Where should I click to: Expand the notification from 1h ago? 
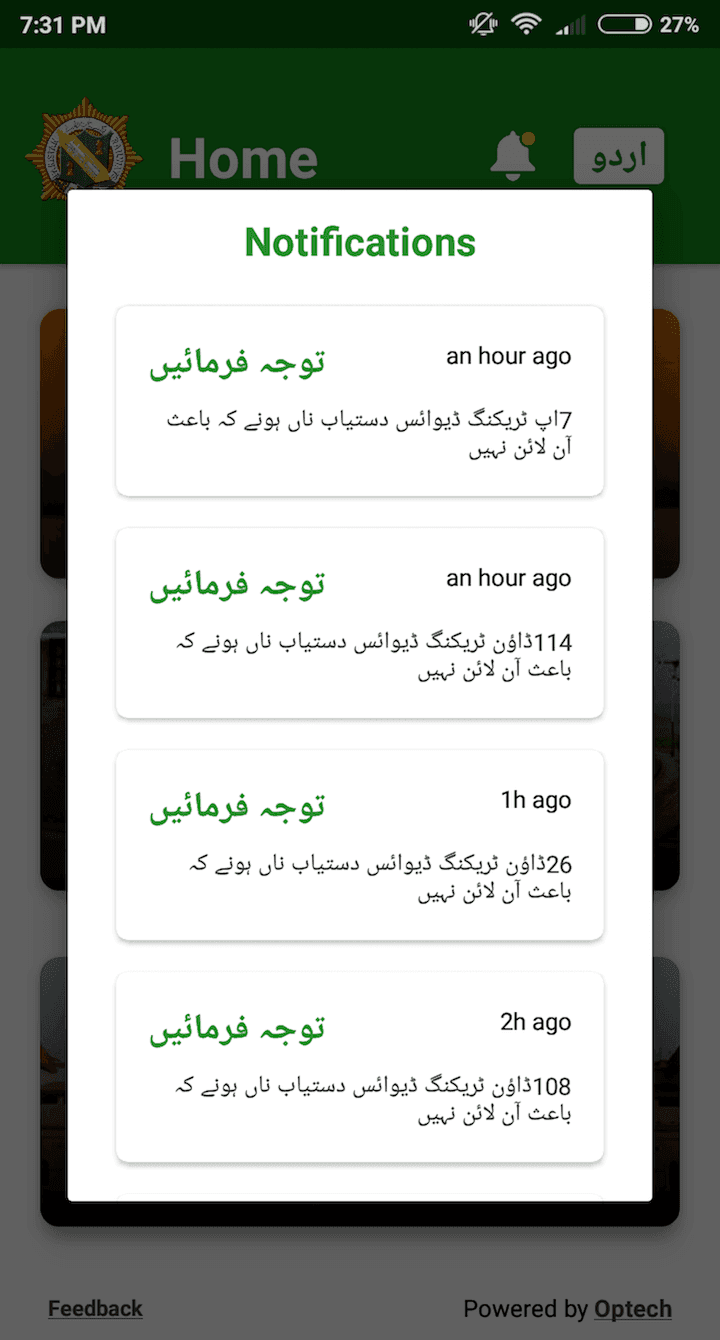359,844
